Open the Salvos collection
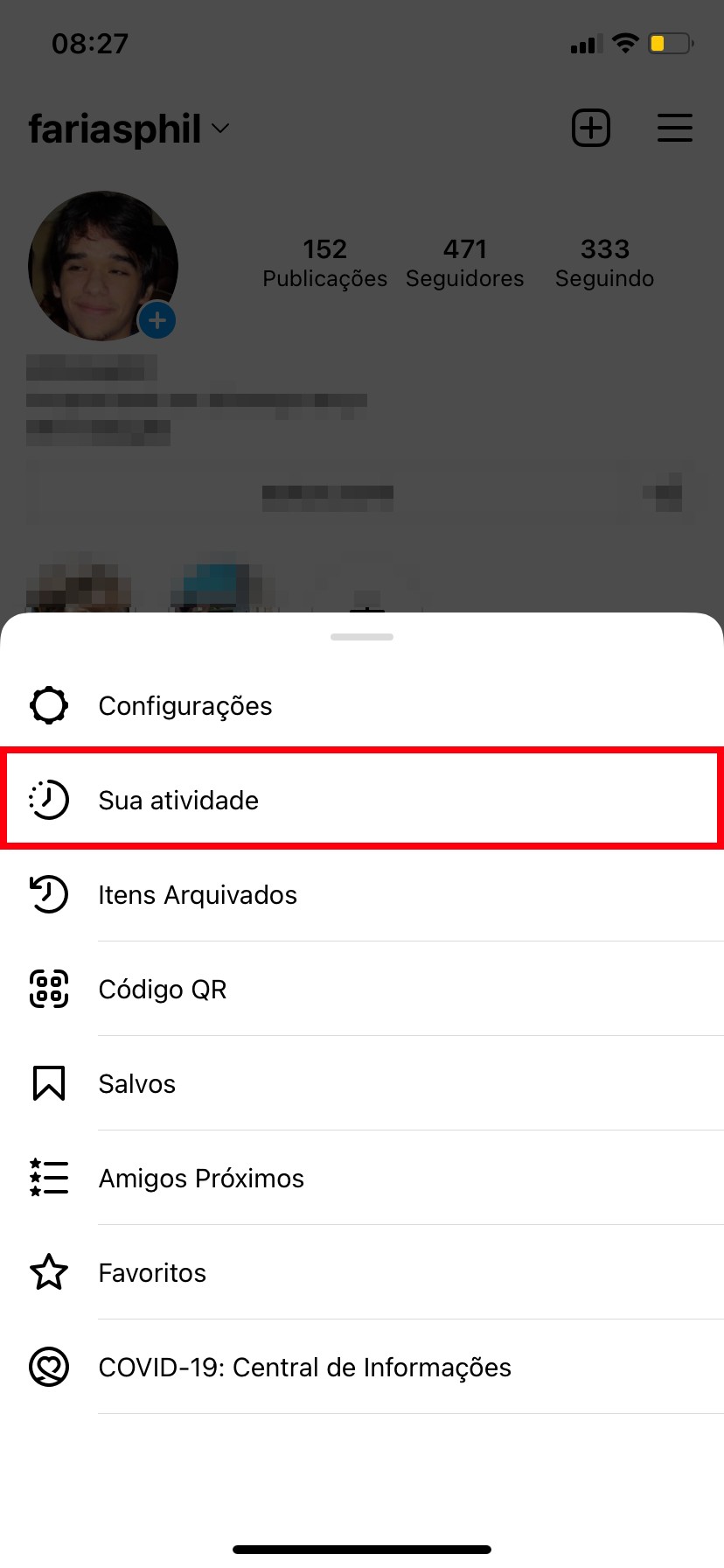Viewport: 724px width, 1568px height. pos(137,1084)
